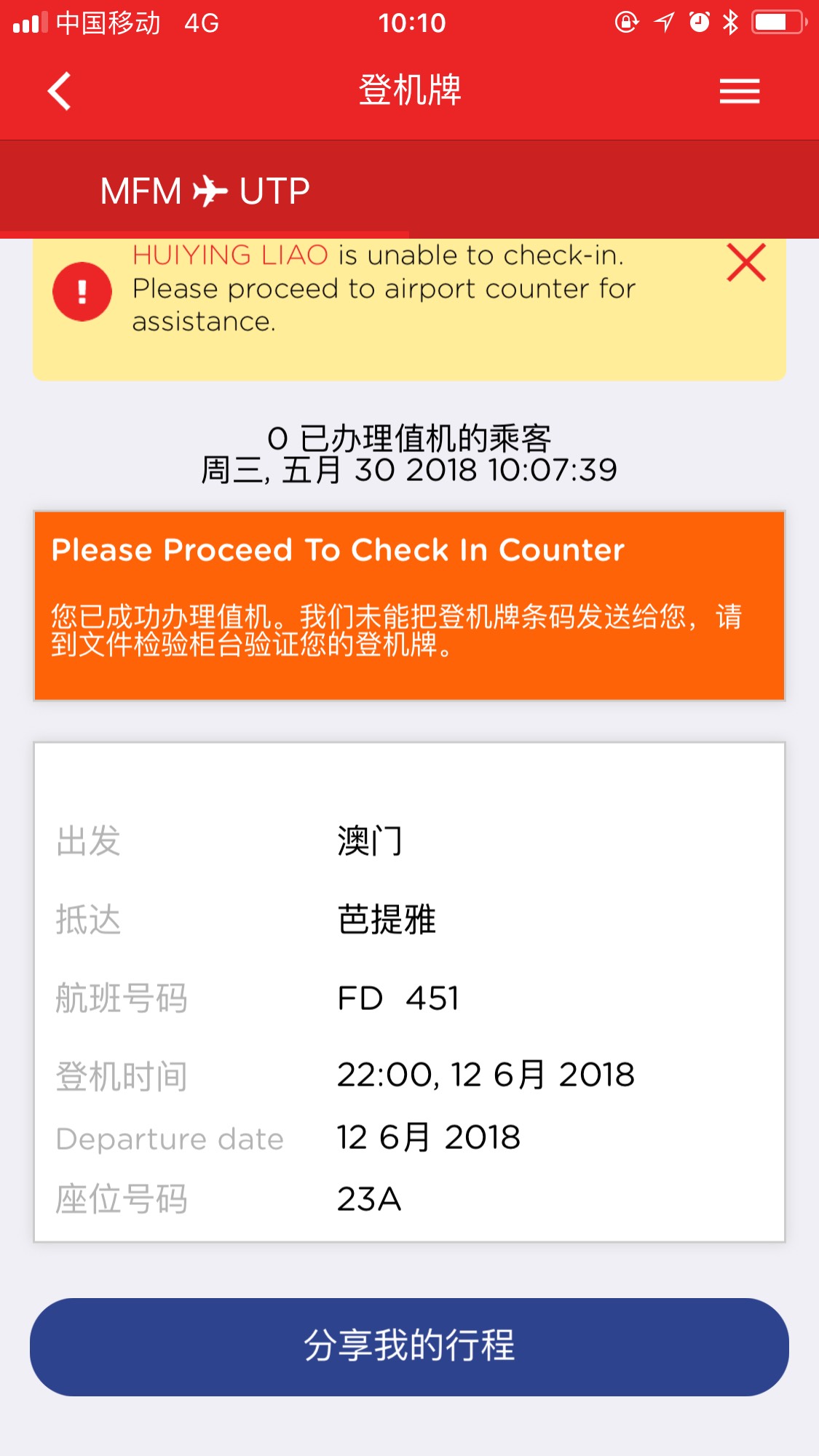Tap the 分享我的行程 button
The height and width of the screenshot is (1456, 819).
pyautogui.click(x=409, y=1347)
